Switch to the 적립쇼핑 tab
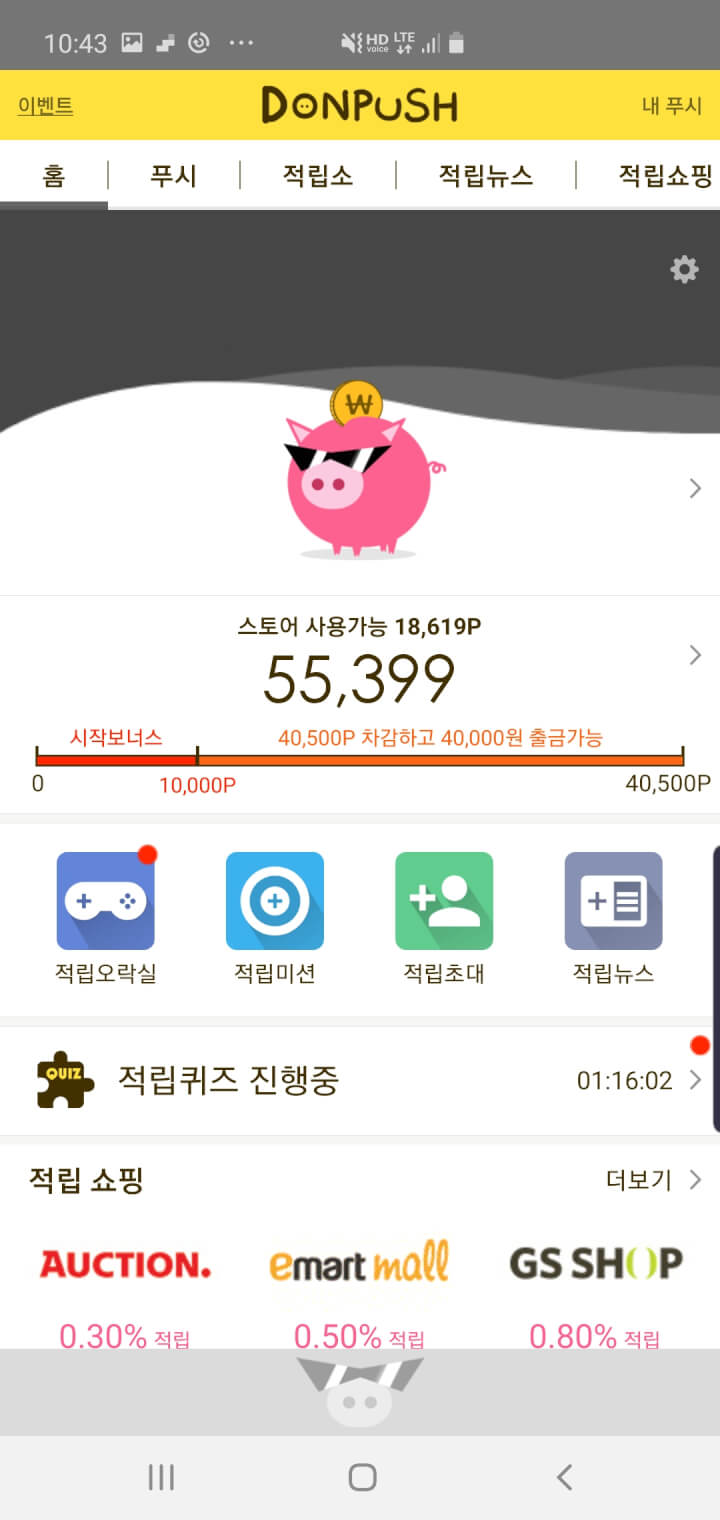This screenshot has height=1520, width=720. tap(664, 176)
